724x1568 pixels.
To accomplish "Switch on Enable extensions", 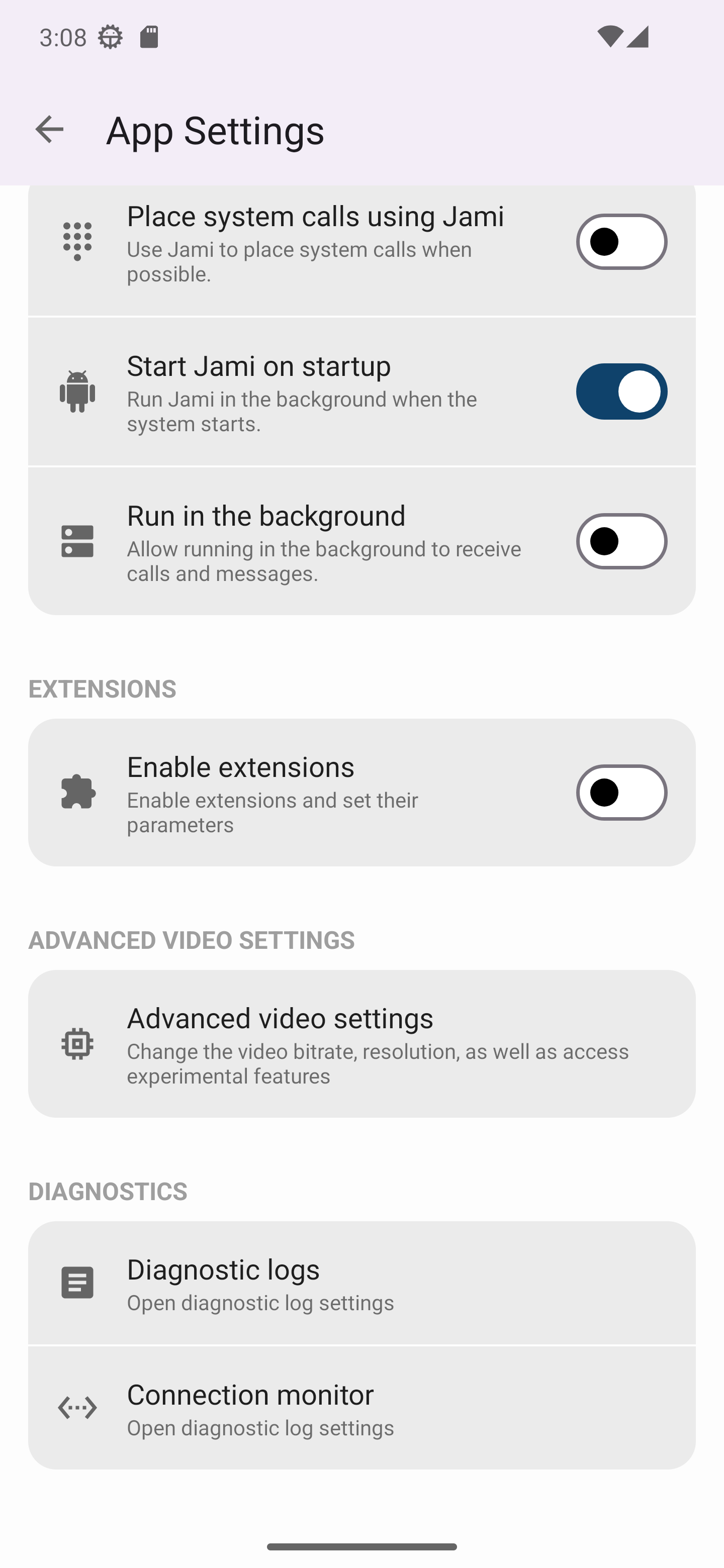I will click(x=621, y=793).
